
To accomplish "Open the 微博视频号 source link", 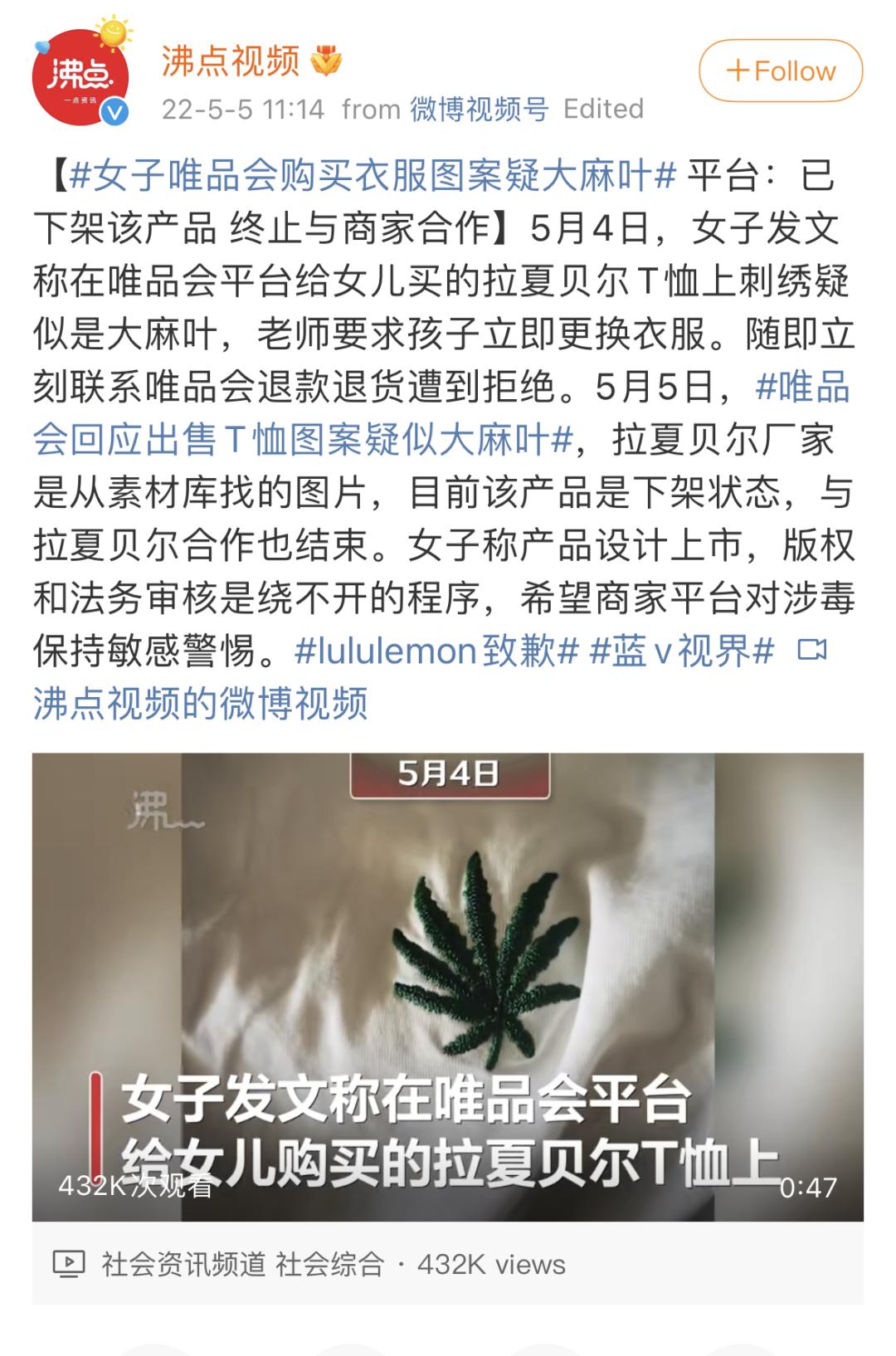I will pos(479,109).
